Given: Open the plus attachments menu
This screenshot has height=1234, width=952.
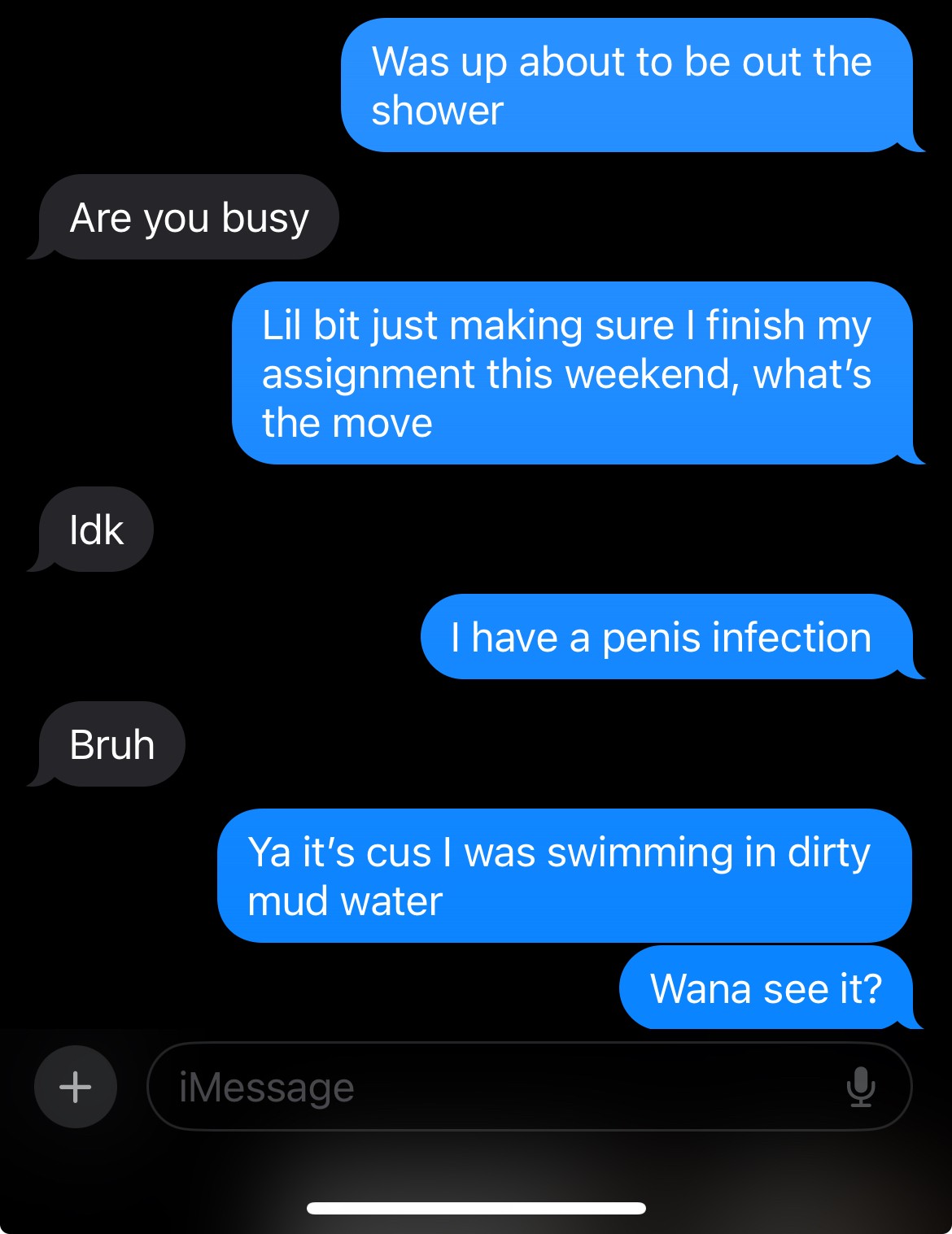Looking at the screenshot, I should tap(76, 1087).
